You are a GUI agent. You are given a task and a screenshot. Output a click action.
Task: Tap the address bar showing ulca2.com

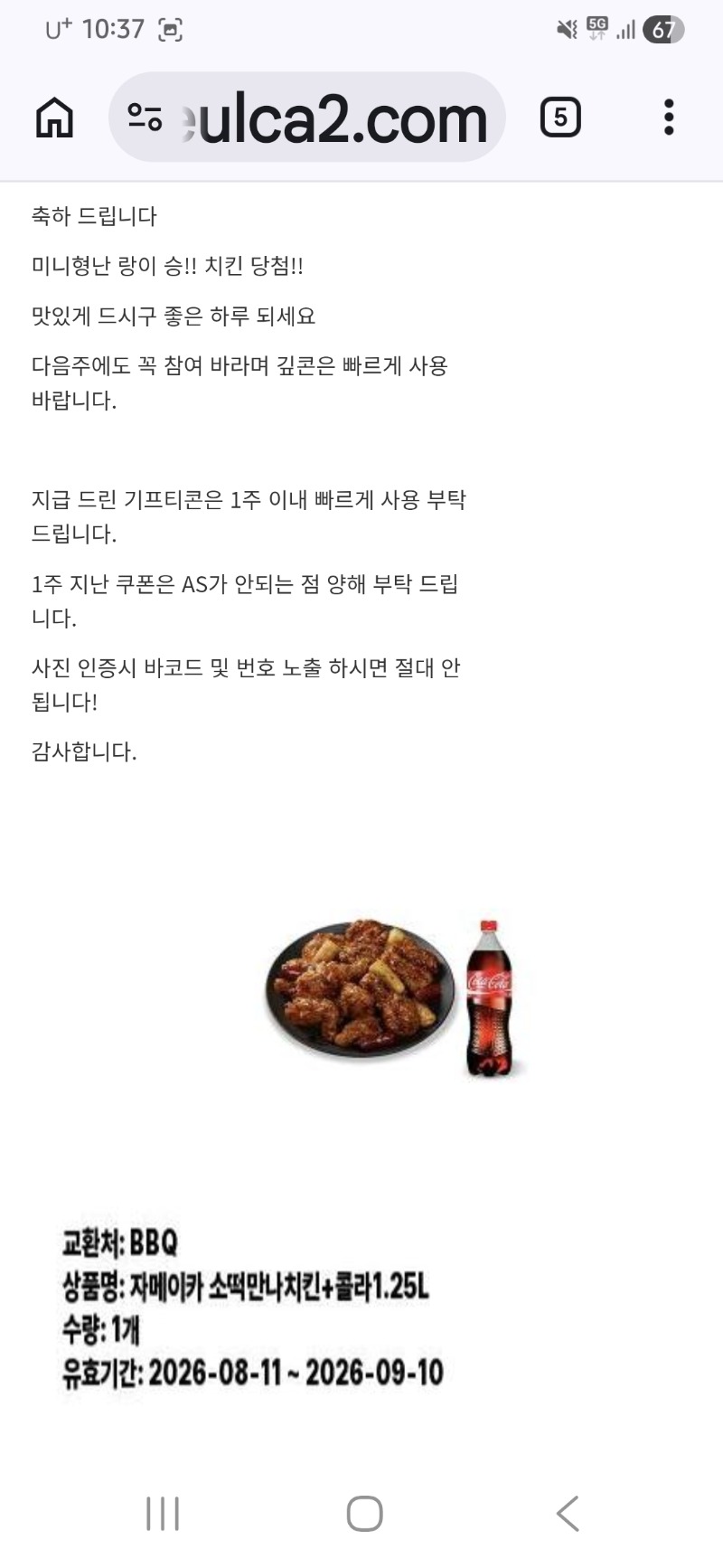tap(306, 118)
